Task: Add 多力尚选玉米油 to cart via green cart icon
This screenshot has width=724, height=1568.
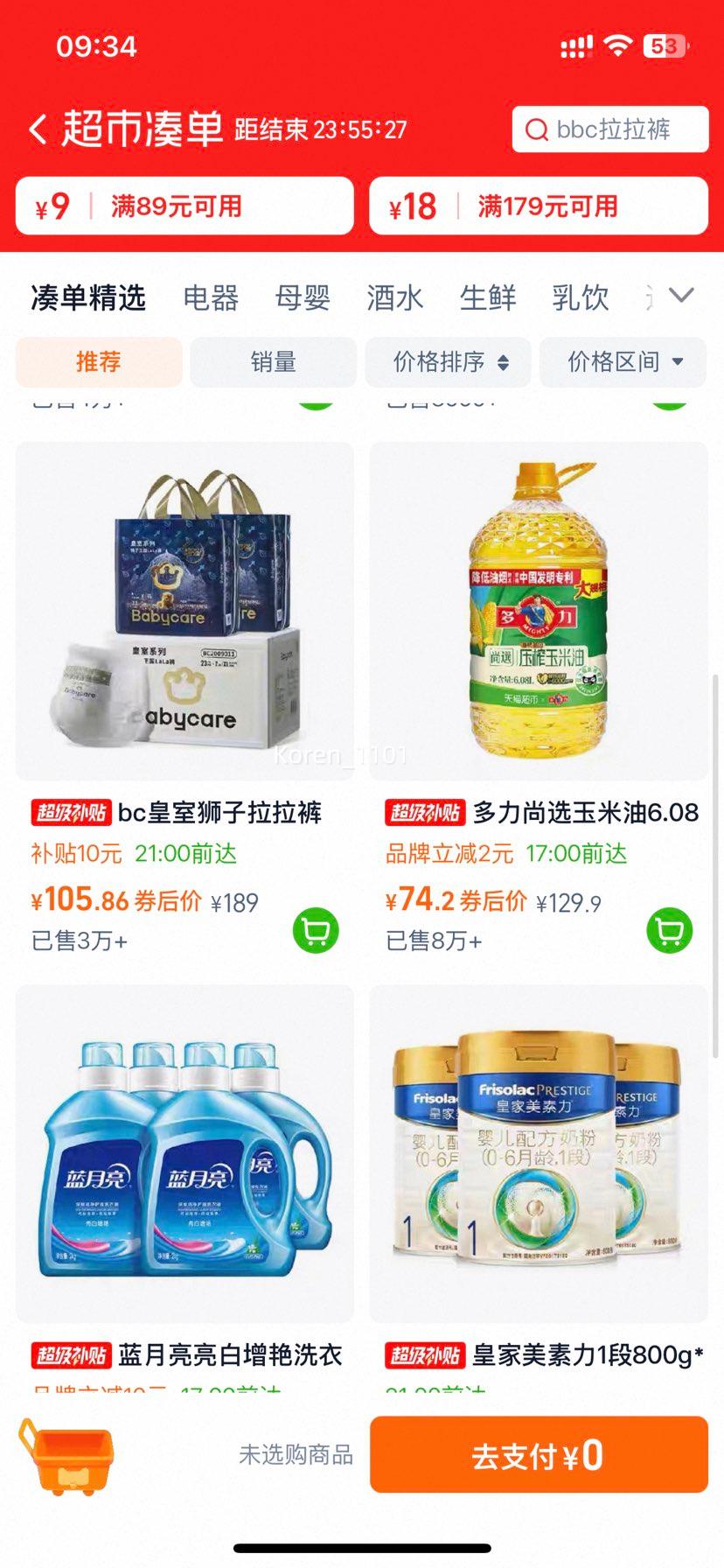Action: tap(669, 930)
